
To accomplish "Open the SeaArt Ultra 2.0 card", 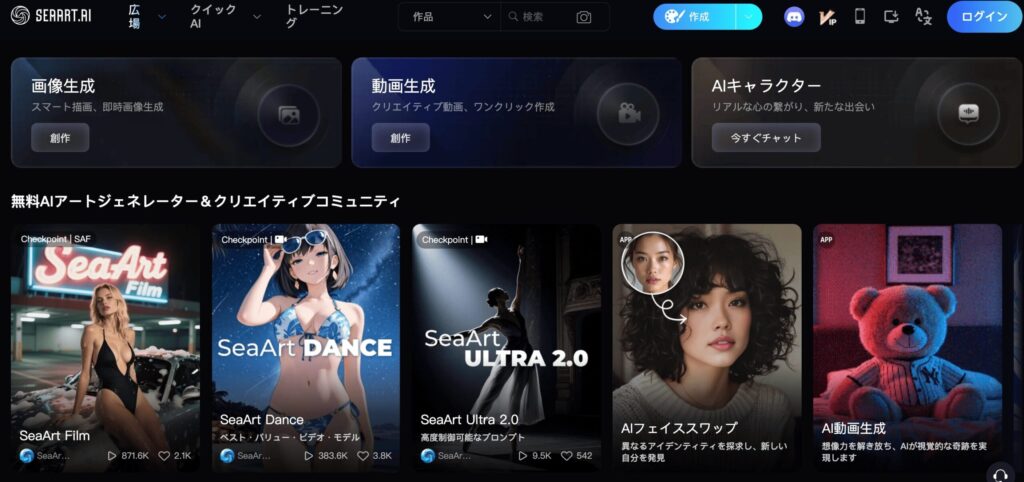I will tap(506, 340).
